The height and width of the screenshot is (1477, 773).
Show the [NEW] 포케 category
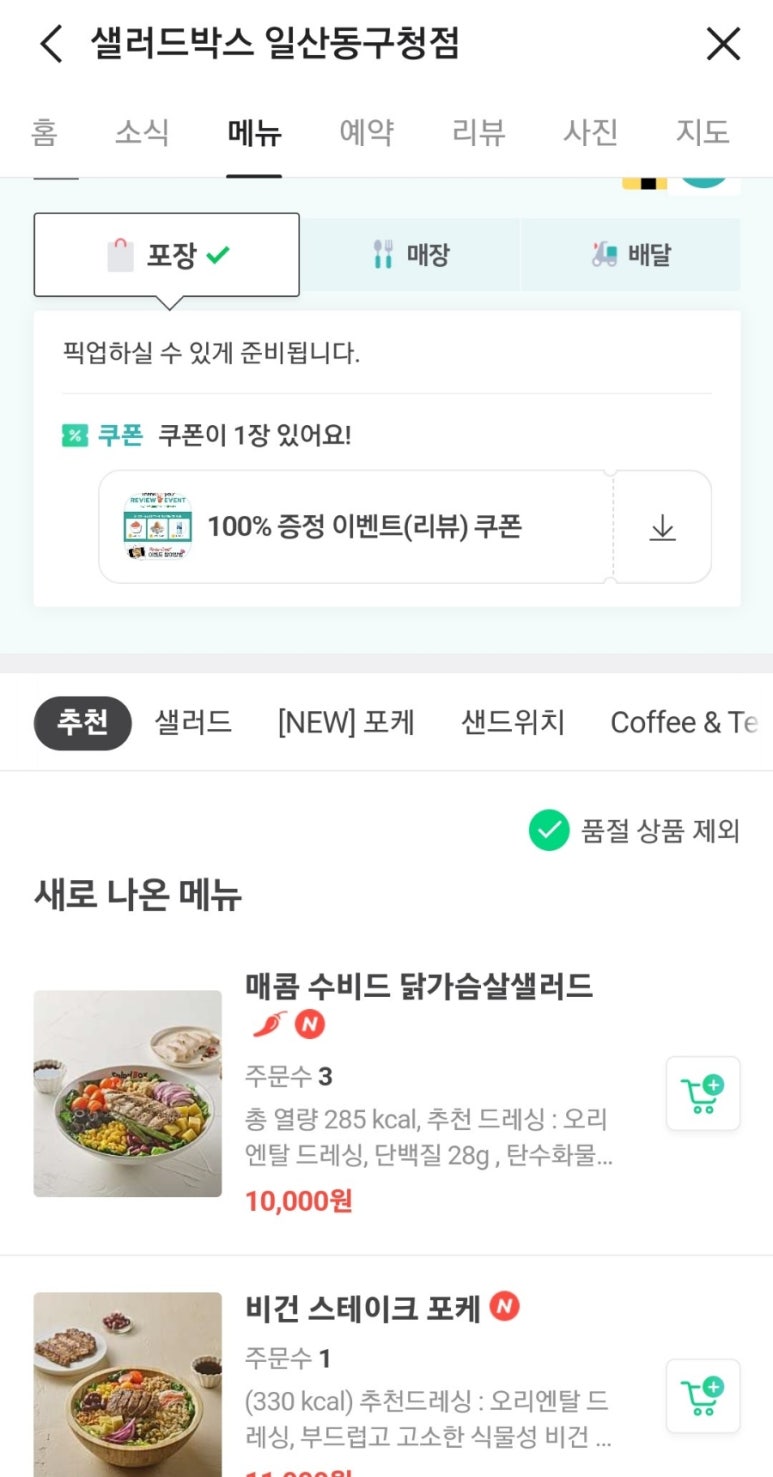(346, 723)
